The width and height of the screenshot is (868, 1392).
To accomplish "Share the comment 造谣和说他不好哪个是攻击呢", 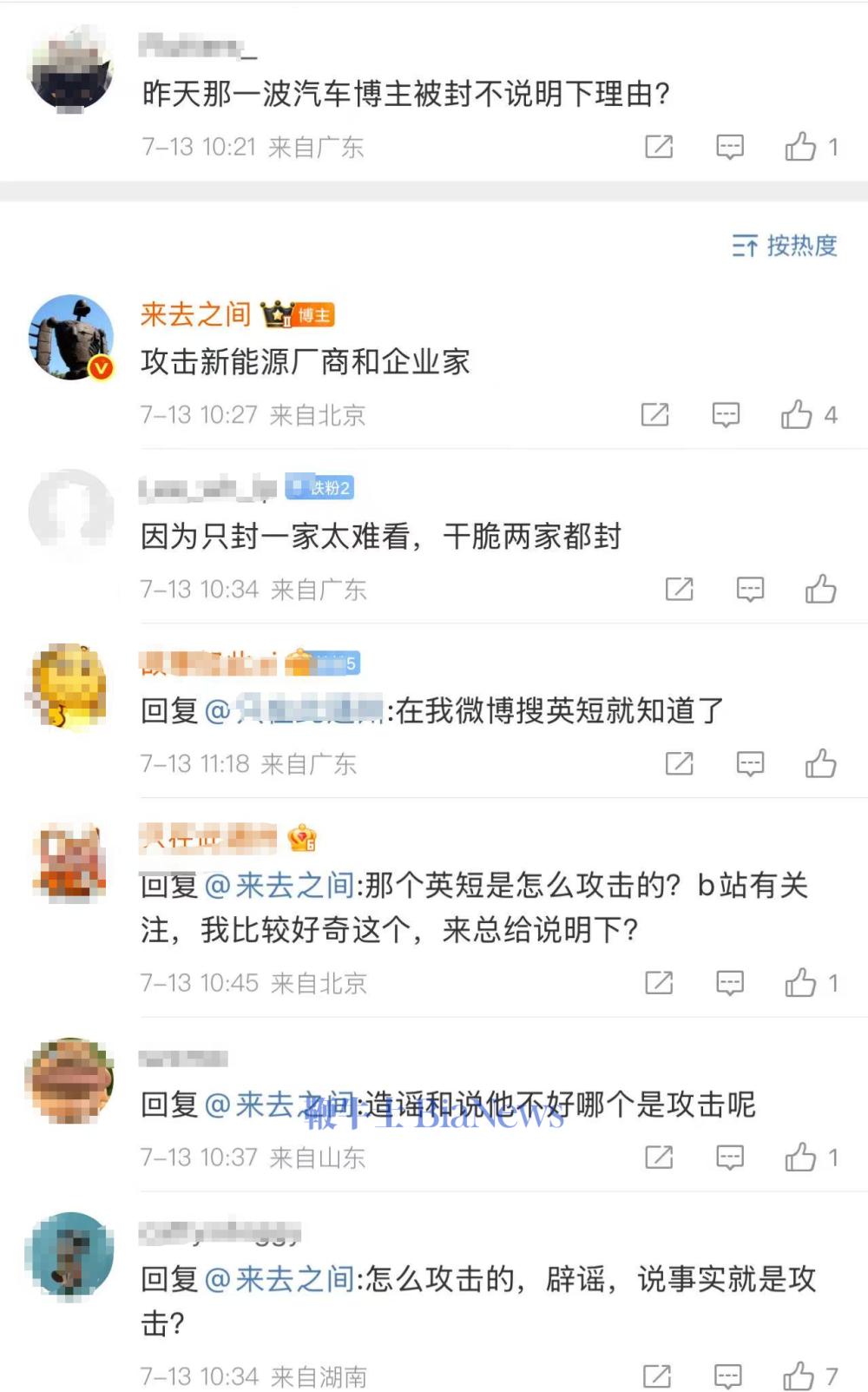I will pyautogui.click(x=659, y=1158).
